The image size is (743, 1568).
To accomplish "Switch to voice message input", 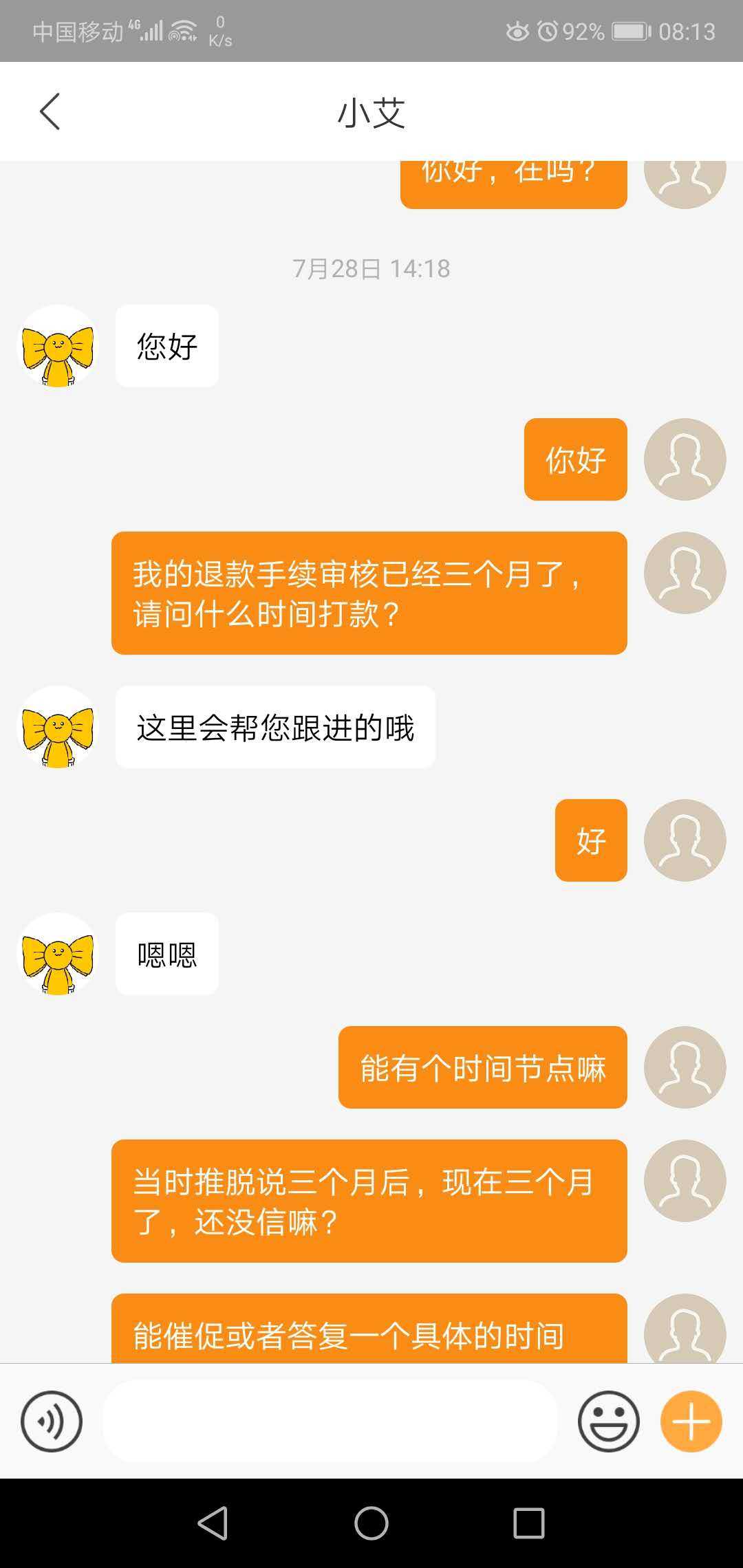I will click(52, 1421).
